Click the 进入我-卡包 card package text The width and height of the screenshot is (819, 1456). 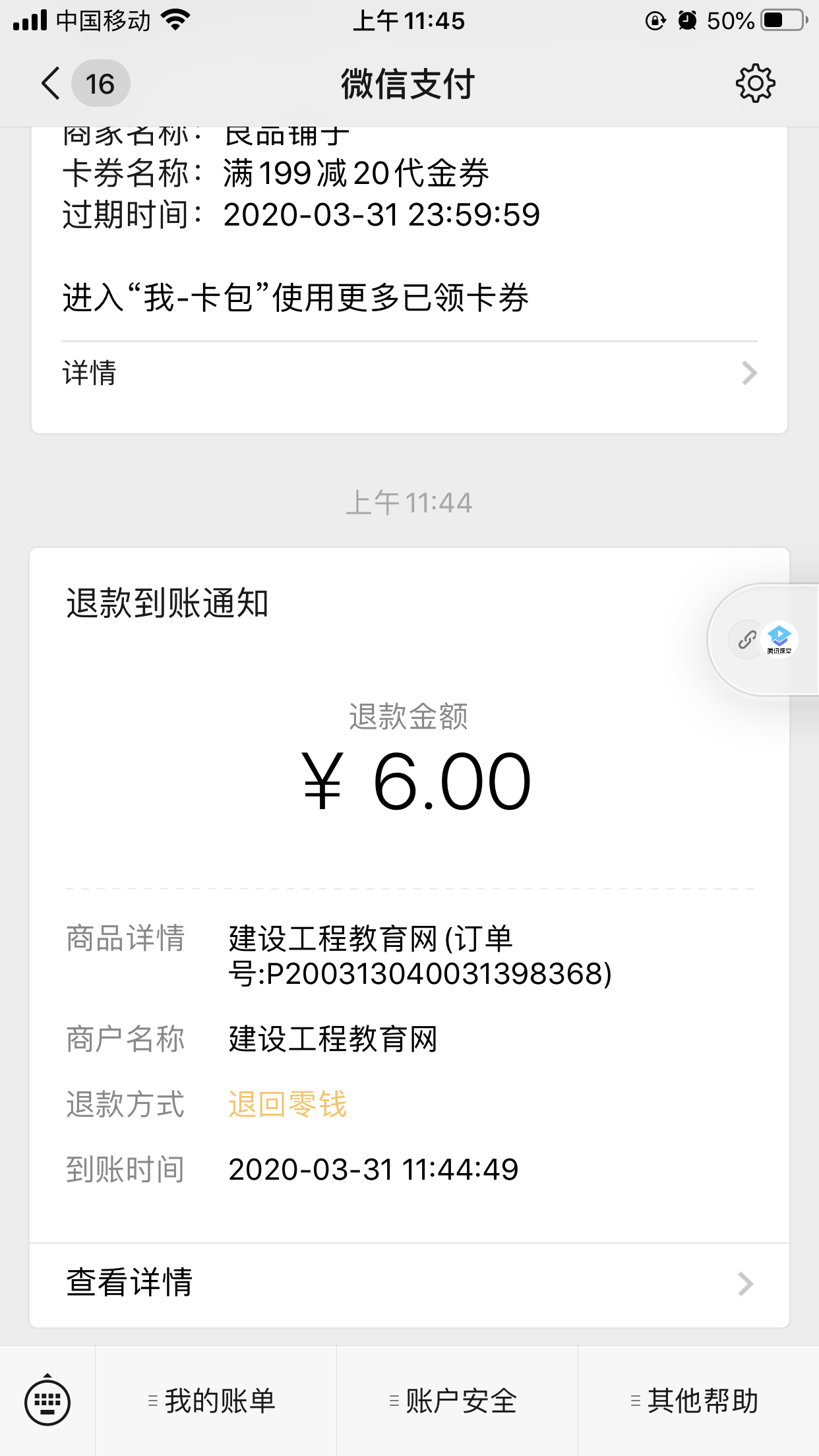click(297, 297)
